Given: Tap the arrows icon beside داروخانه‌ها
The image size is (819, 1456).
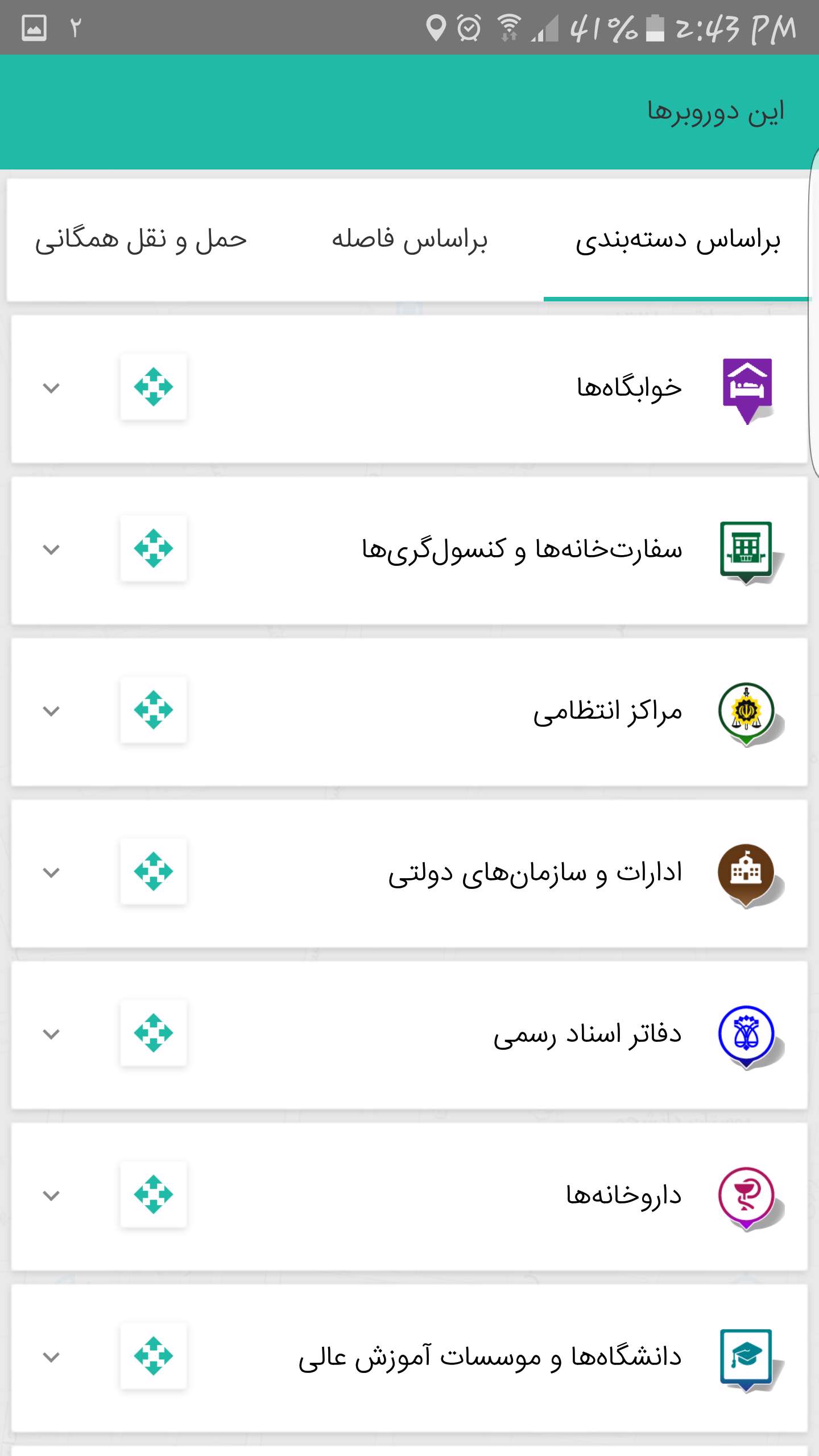Looking at the screenshot, I should pyautogui.click(x=154, y=1195).
